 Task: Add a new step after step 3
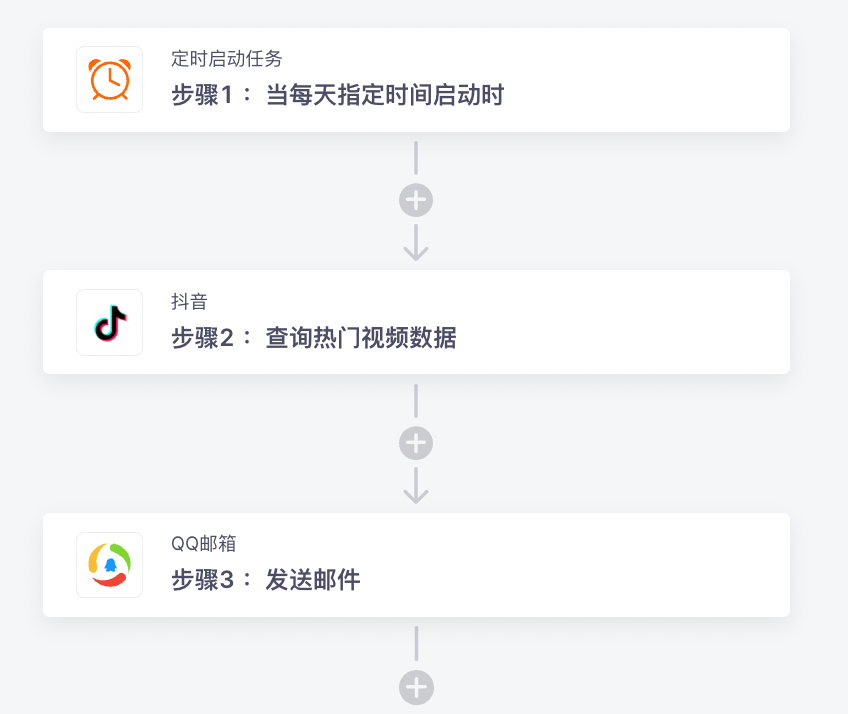pyautogui.click(x=416, y=688)
